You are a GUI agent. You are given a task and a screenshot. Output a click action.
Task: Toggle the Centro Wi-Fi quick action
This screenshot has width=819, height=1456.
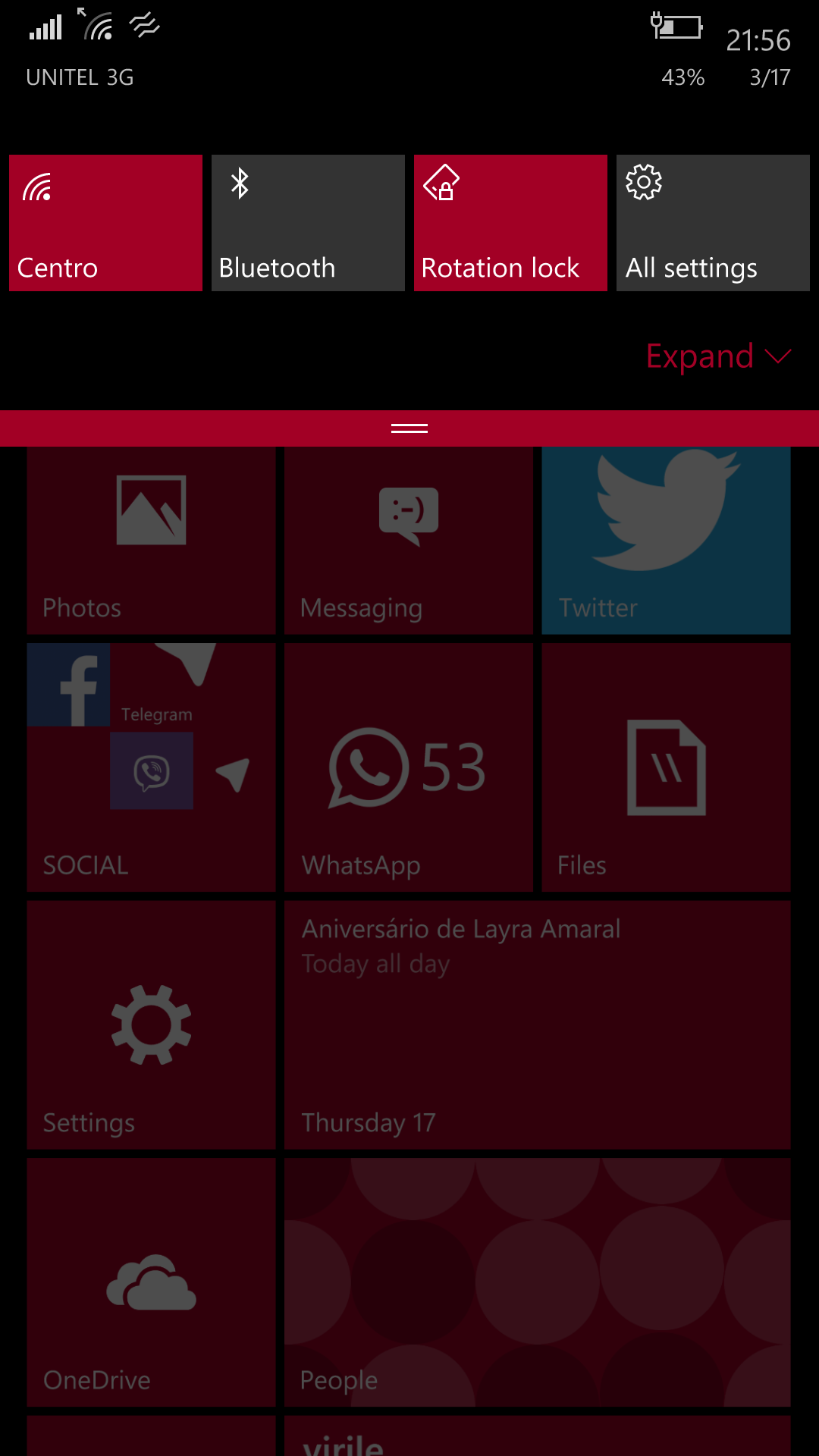tap(105, 223)
